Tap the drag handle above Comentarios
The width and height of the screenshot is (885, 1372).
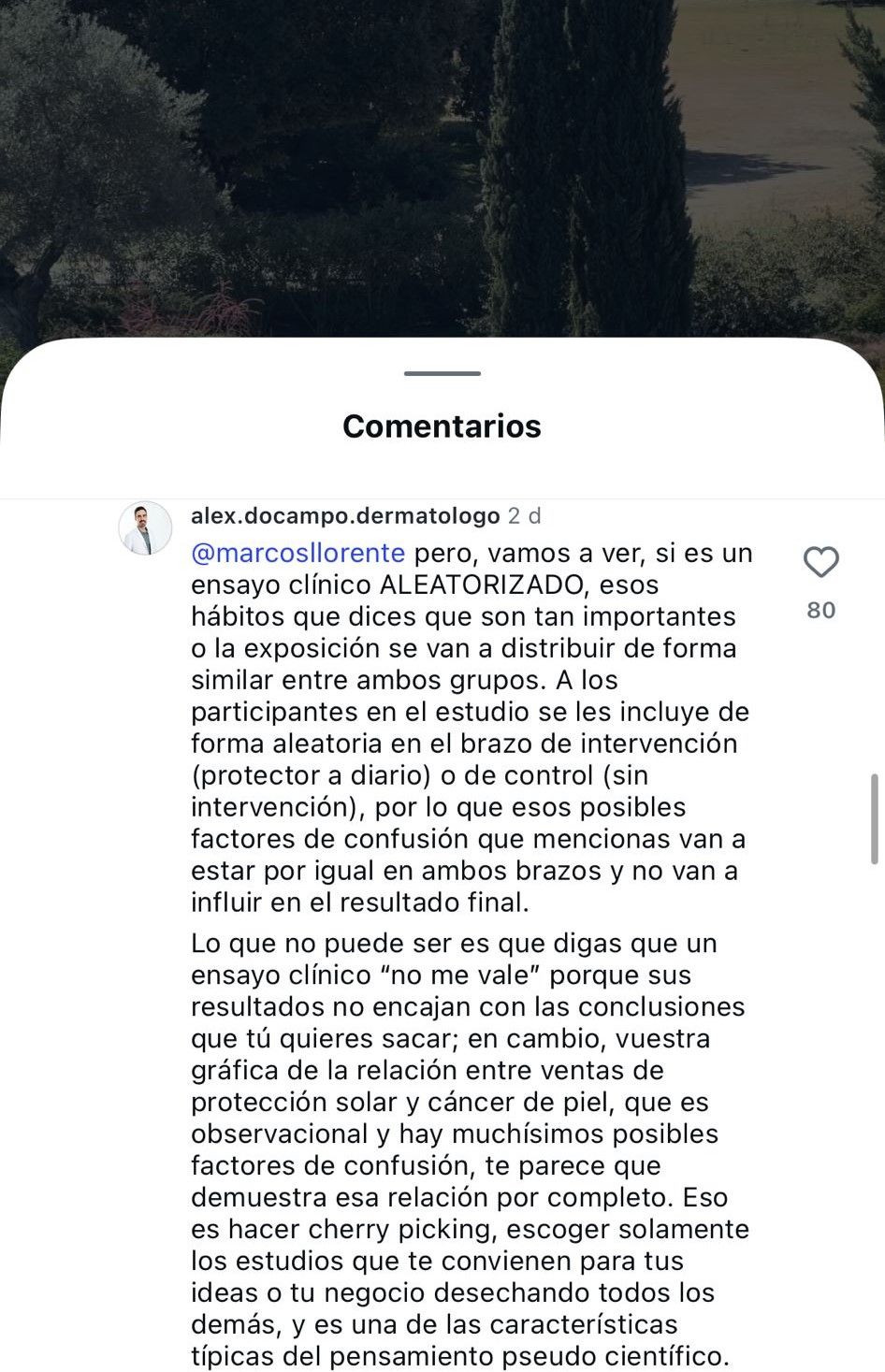(442, 374)
